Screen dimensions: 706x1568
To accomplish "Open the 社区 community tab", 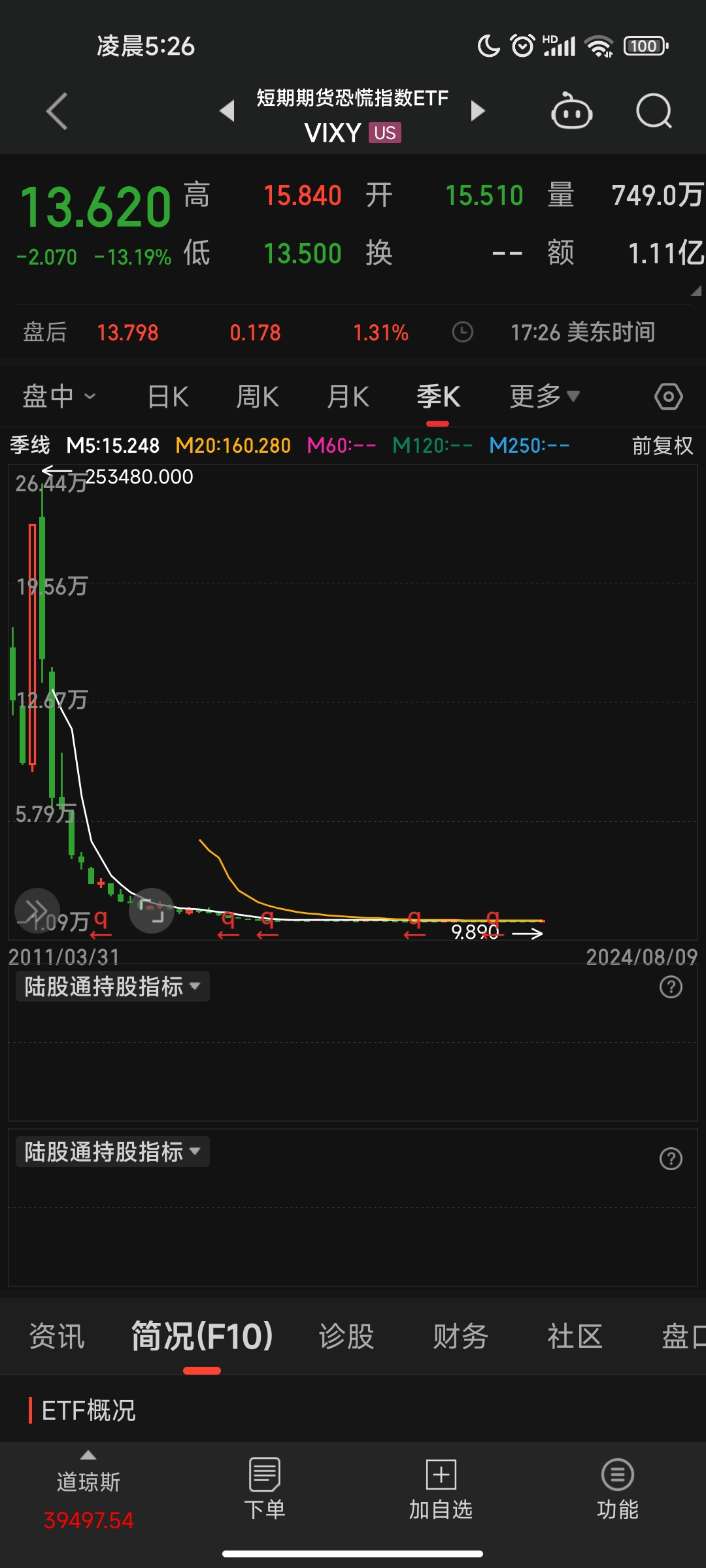I will [575, 1336].
